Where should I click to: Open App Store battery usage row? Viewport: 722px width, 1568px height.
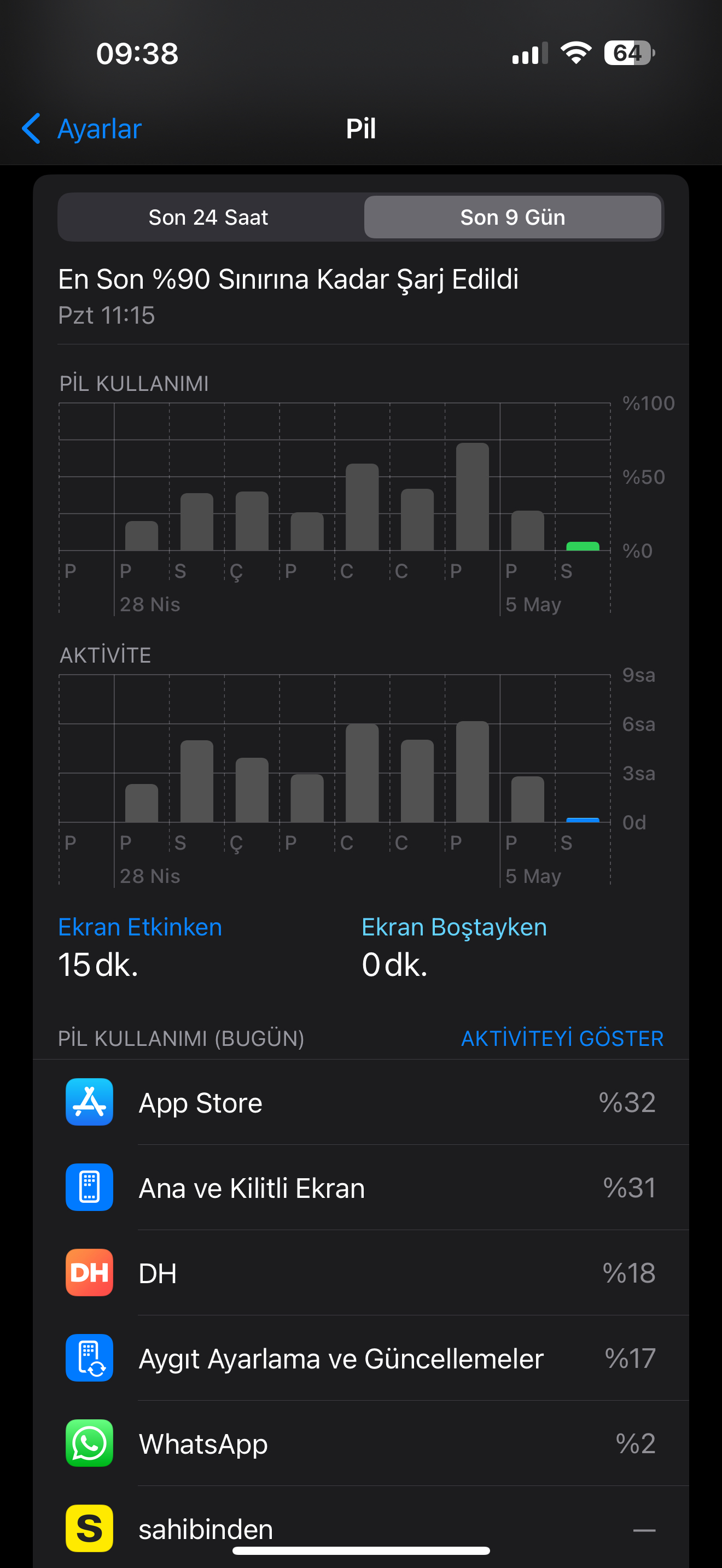point(361,1102)
